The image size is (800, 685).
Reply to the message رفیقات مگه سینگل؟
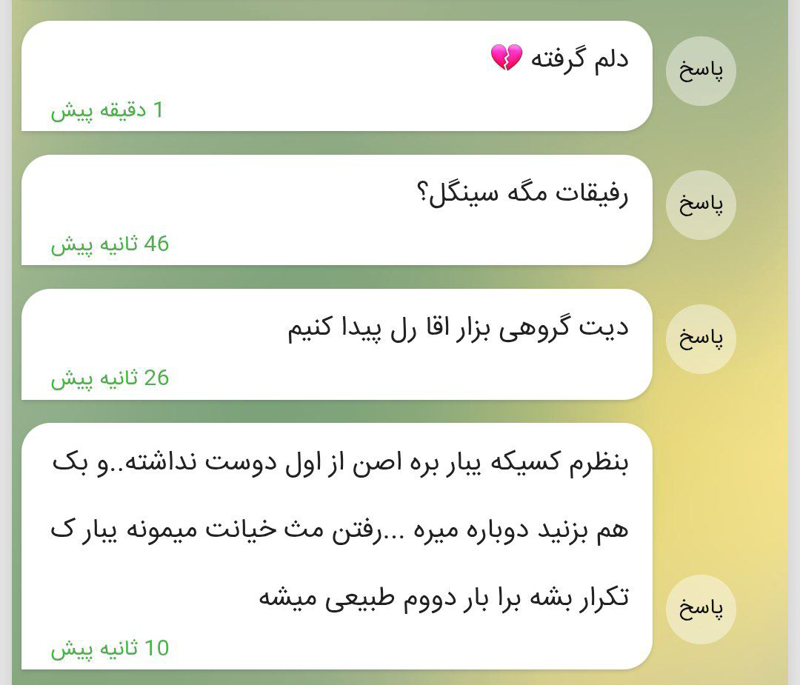(701, 205)
